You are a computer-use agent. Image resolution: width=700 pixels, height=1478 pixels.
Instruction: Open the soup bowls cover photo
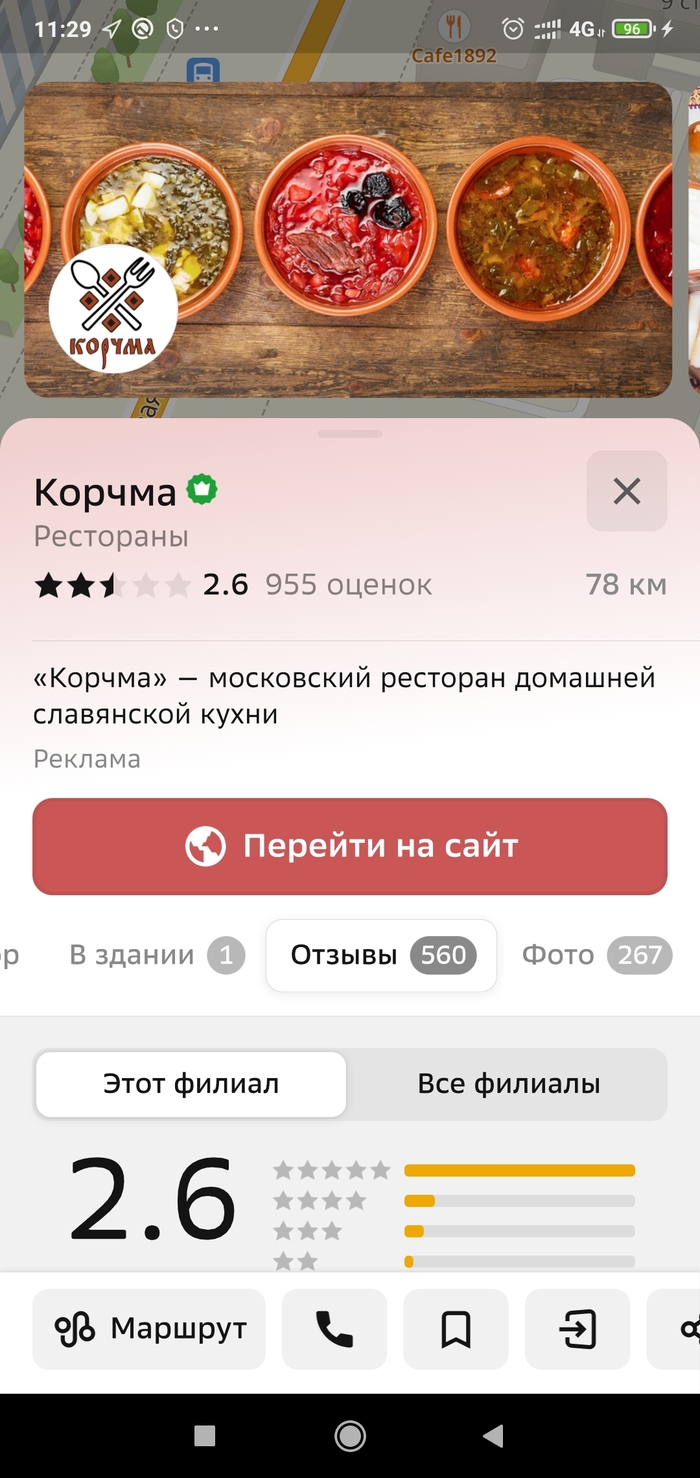point(400,240)
